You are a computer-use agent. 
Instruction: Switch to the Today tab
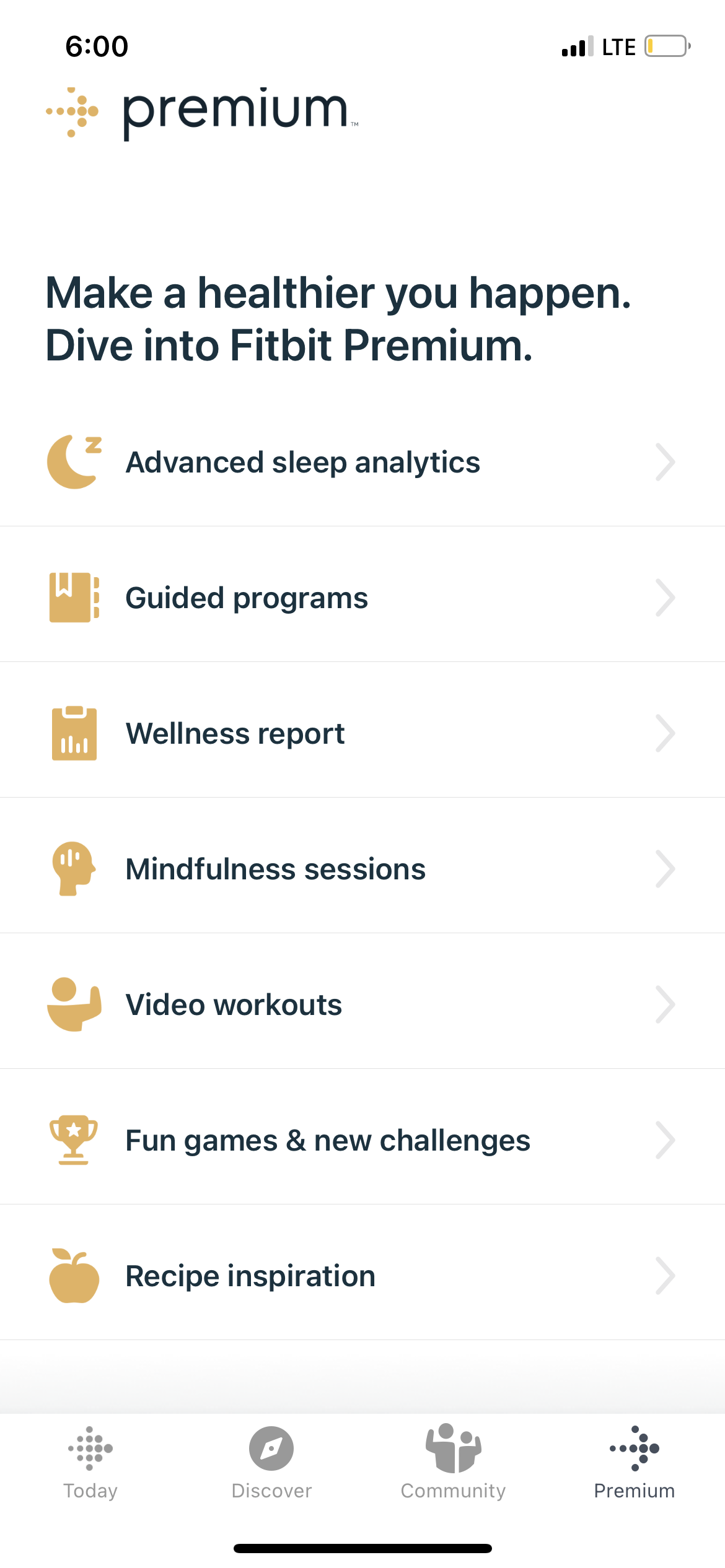point(90,1463)
